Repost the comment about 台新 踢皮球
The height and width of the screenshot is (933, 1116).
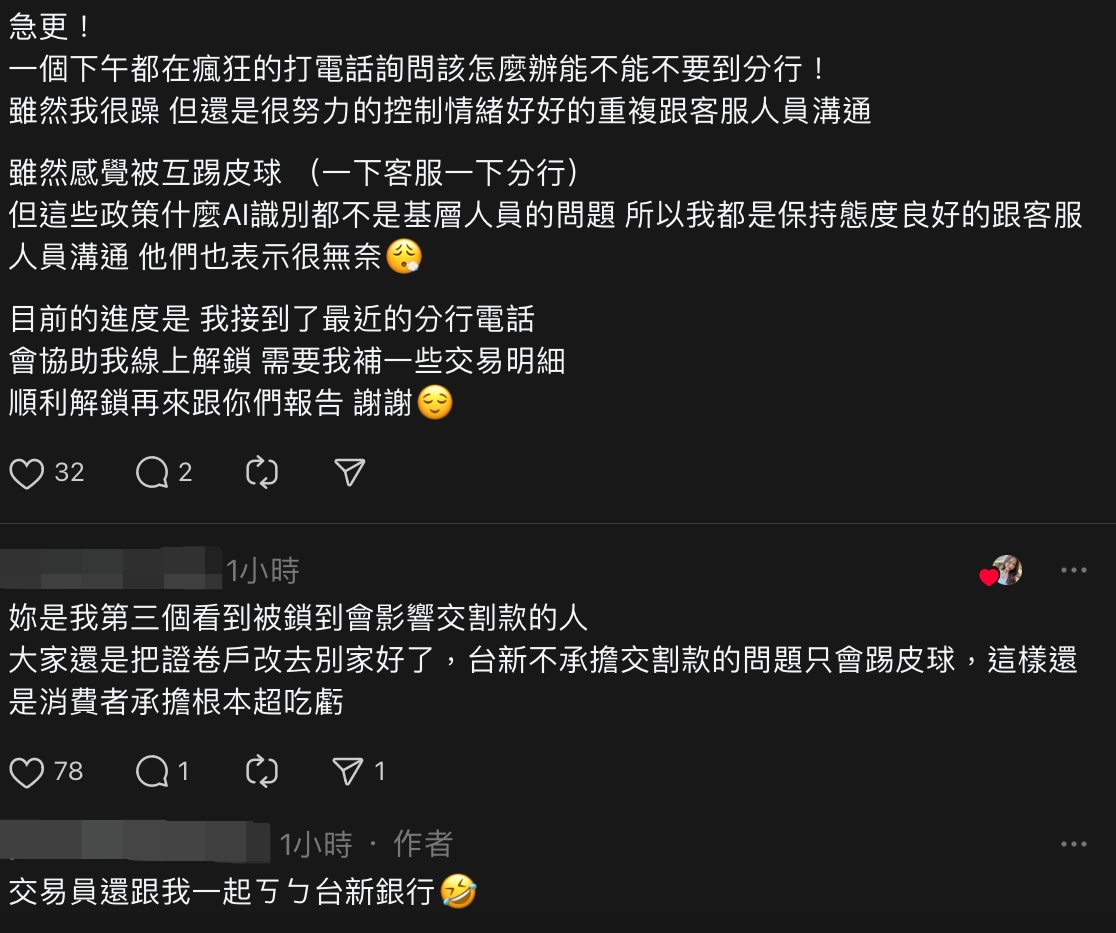261,772
